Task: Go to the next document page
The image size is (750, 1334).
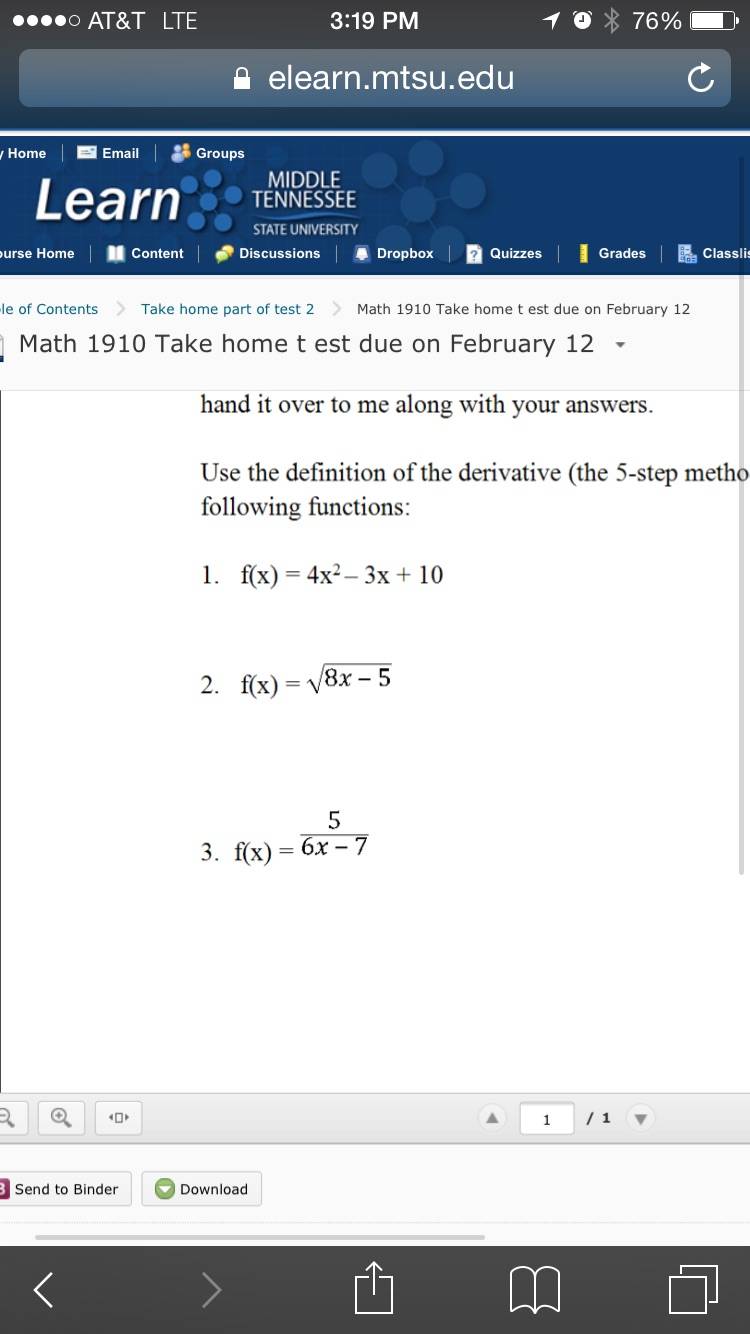Action: pyautogui.click(x=641, y=1118)
